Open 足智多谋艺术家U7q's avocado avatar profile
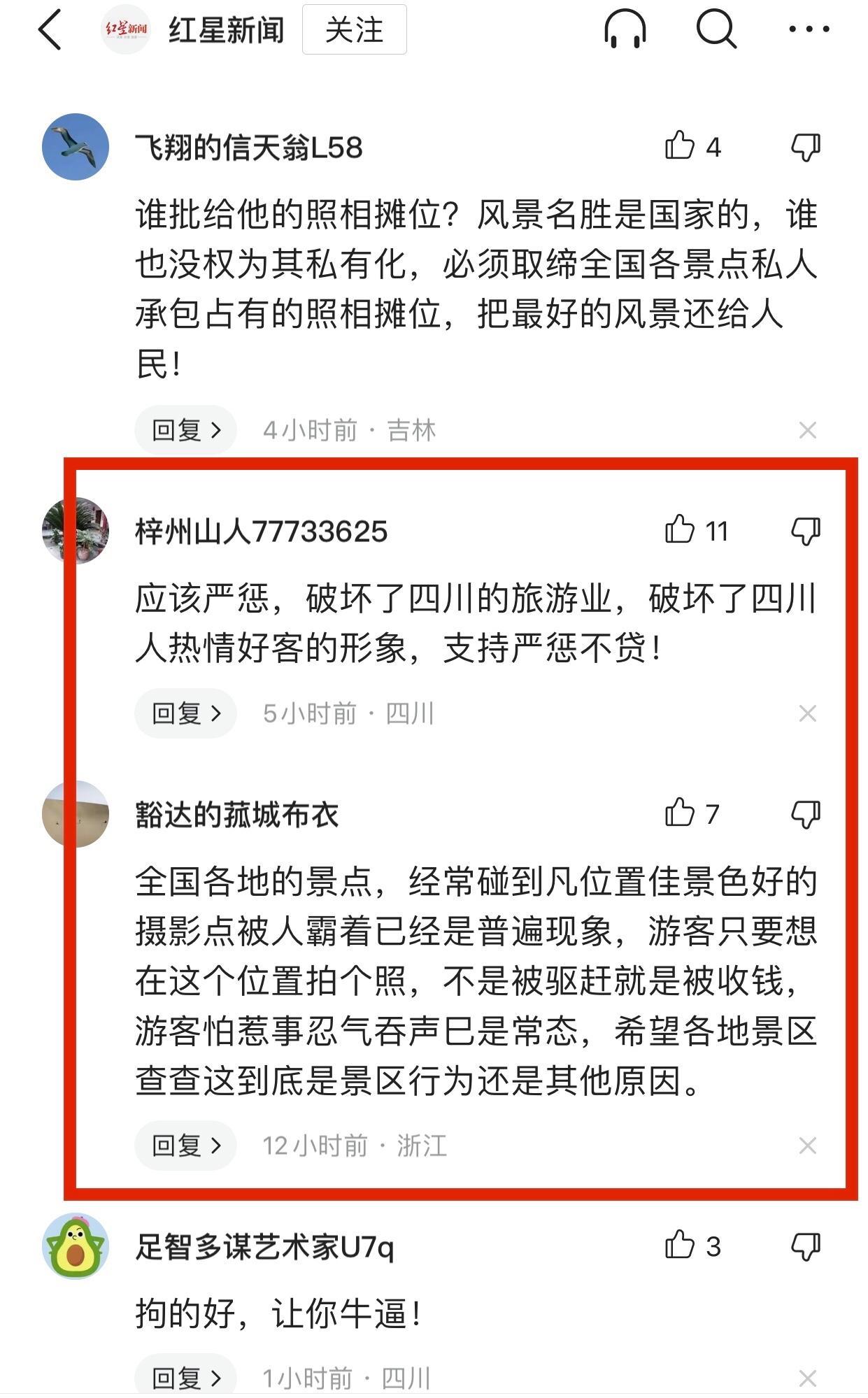Screen dimensions: 868x1398 coord(75,1246)
